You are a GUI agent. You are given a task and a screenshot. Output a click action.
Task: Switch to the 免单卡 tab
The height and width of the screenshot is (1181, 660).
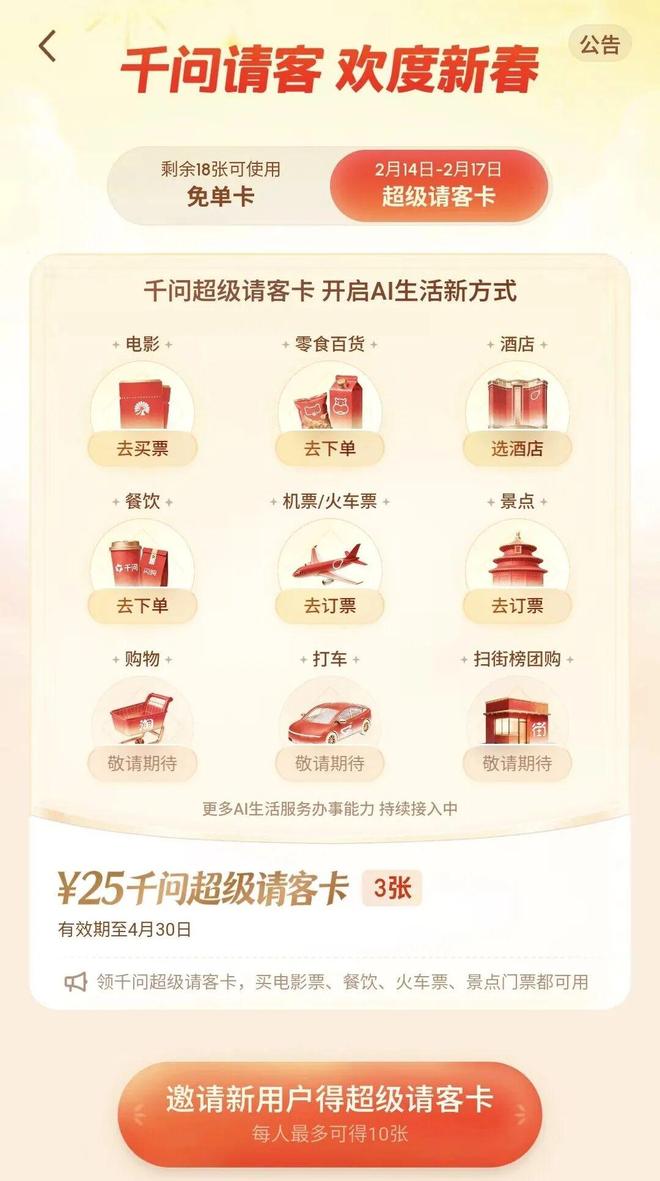tap(220, 185)
